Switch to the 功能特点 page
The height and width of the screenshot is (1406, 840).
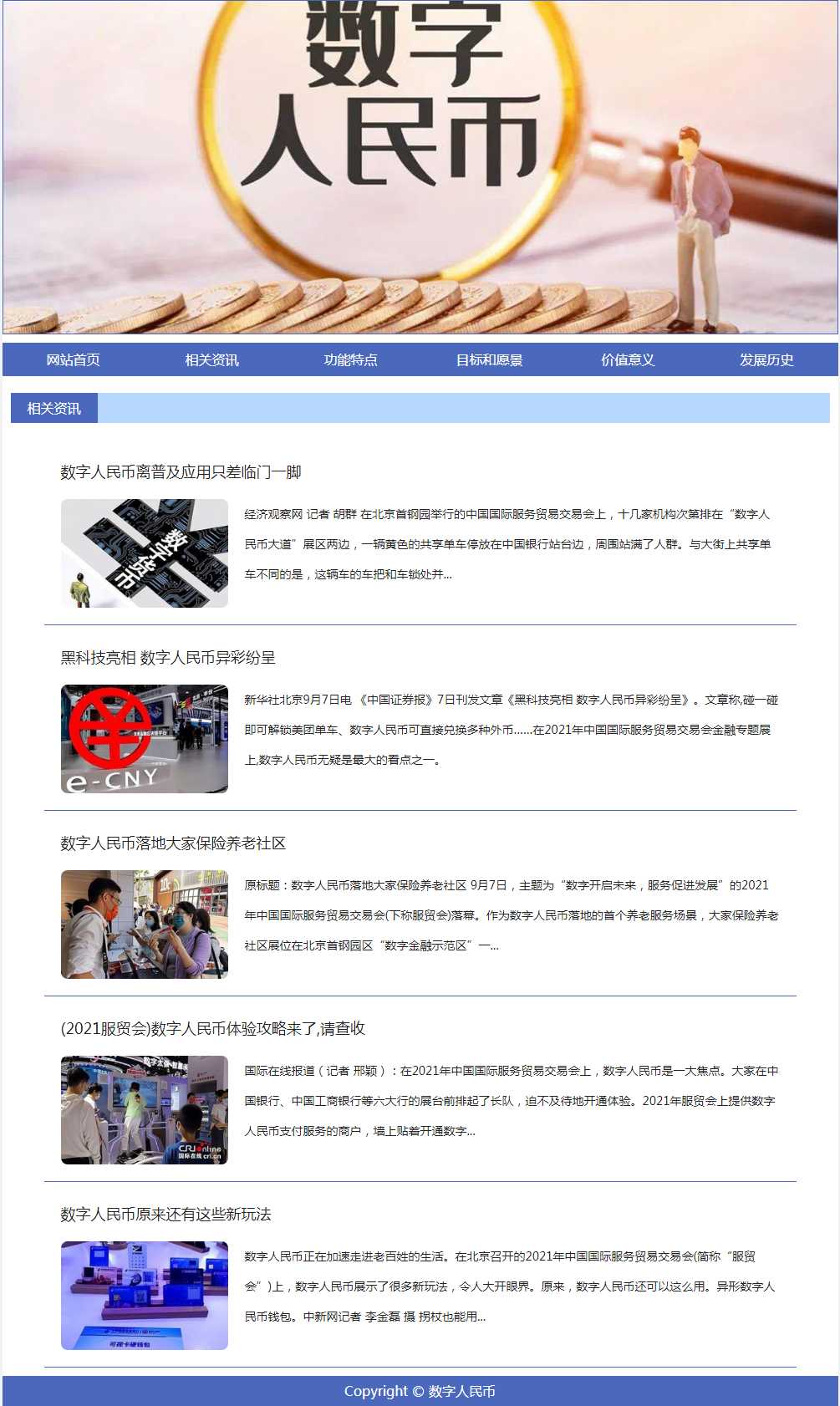(x=350, y=360)
